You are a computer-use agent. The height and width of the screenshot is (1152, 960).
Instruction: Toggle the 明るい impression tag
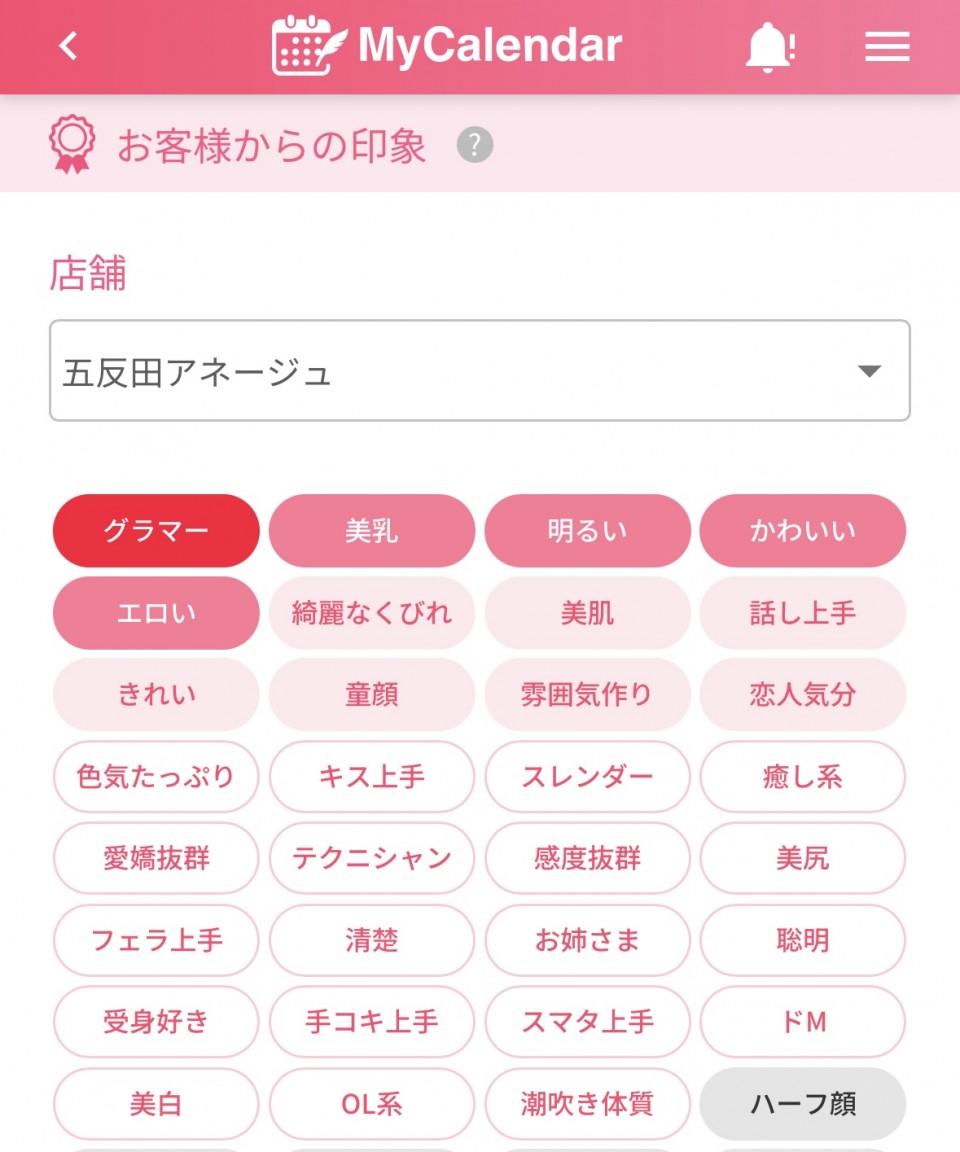coord(587,531)
